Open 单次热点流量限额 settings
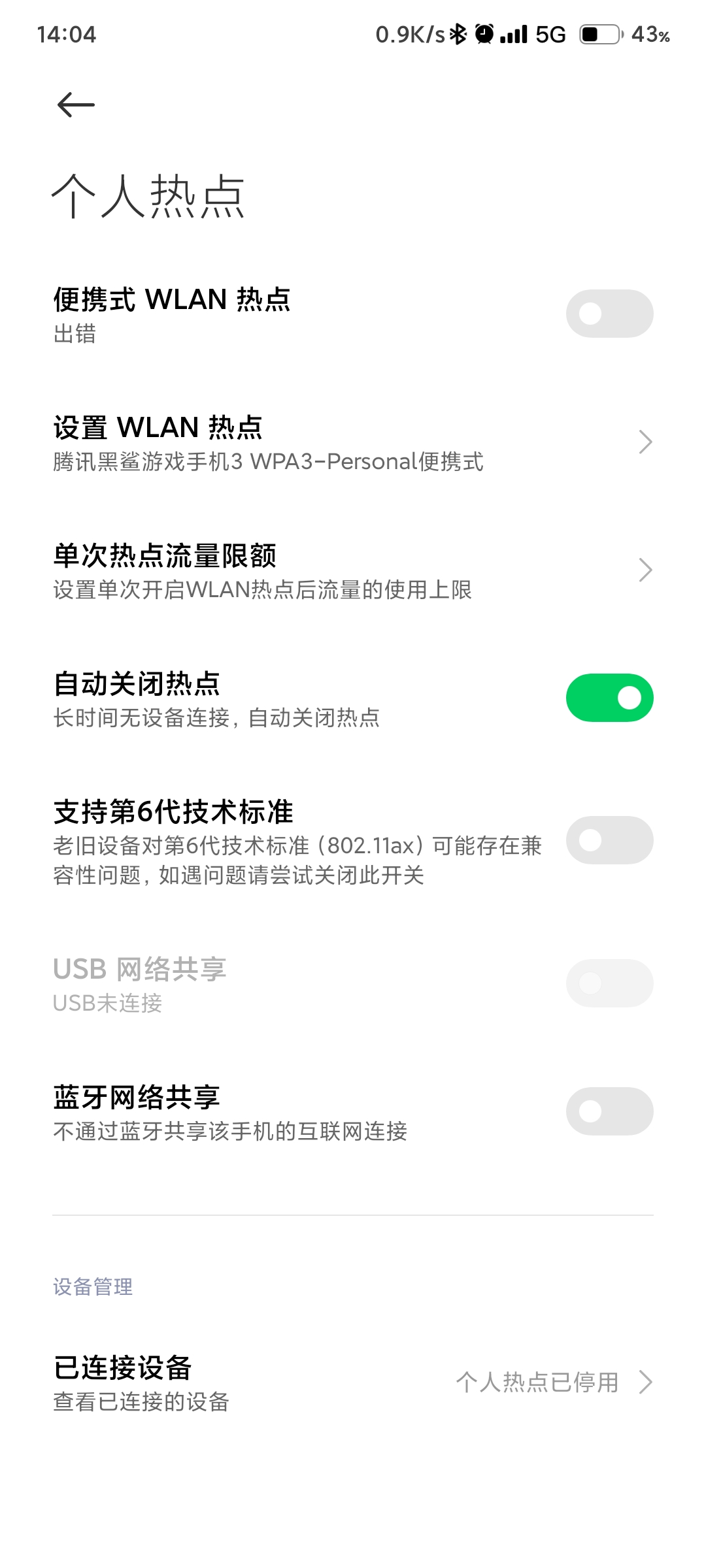 353,571
